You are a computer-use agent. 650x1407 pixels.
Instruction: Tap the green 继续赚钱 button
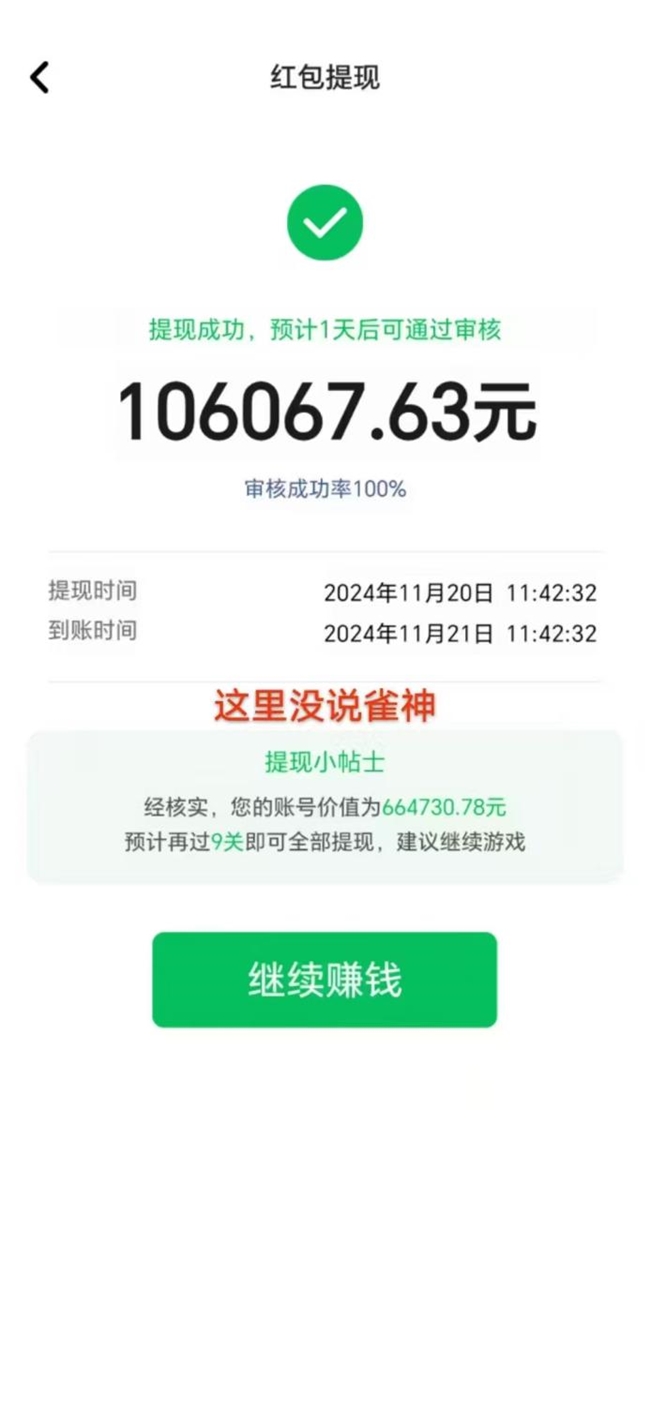324,980
